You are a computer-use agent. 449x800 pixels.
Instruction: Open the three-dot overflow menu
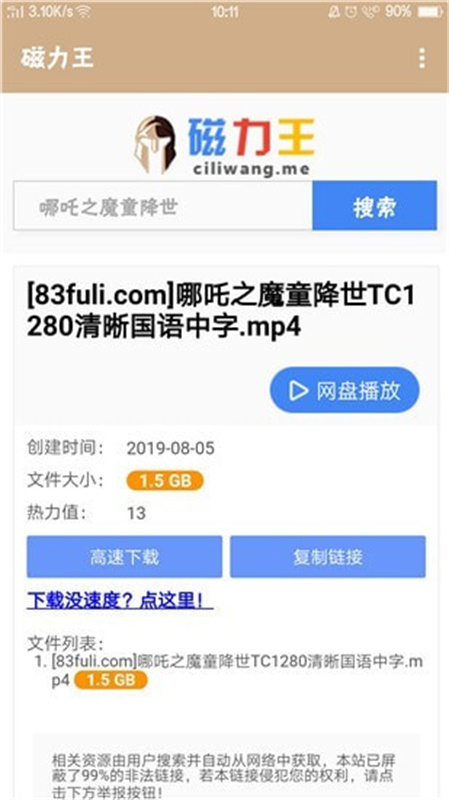pos(421,59)
